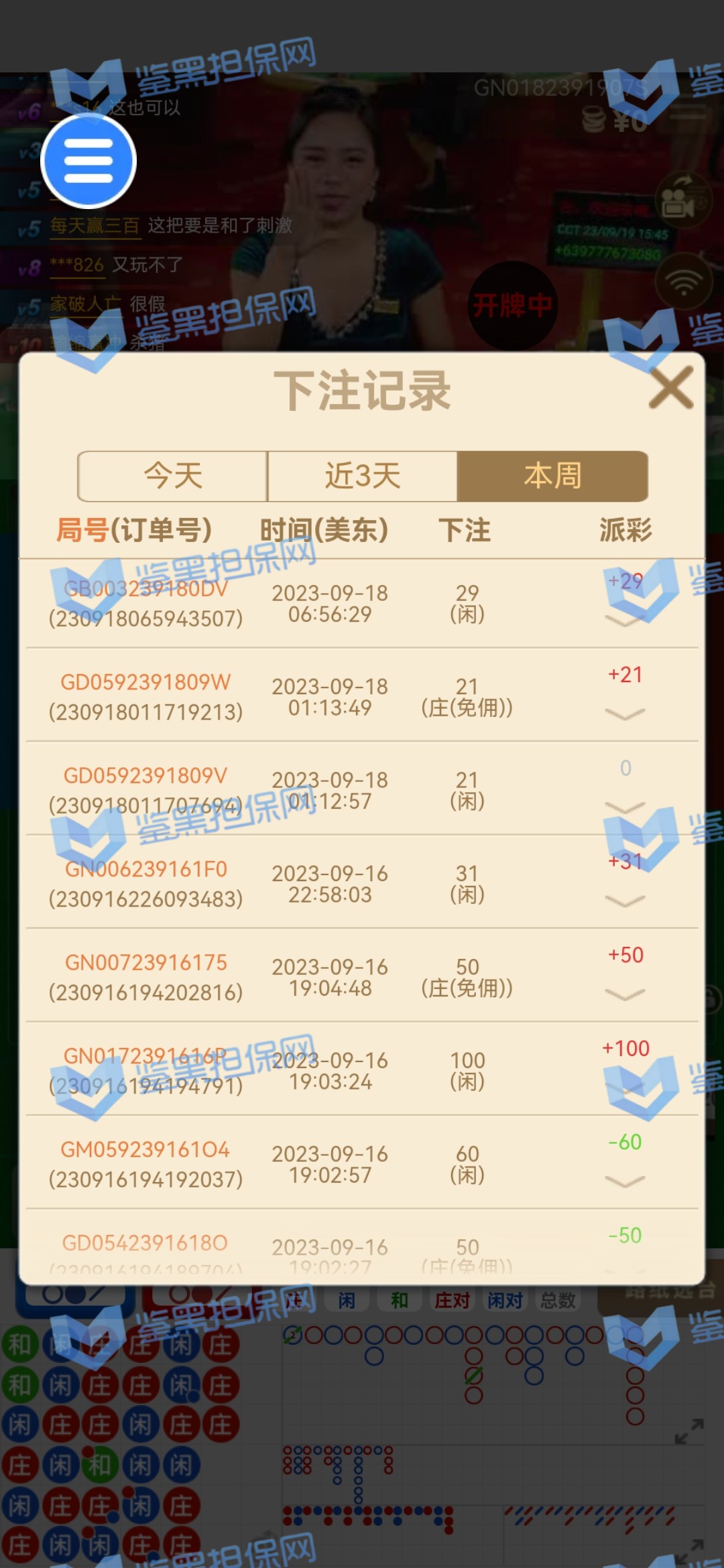The height and width of the screenshot is (1568, 724).
Task: Select the 本周 tab
Action: click(552, 476)
